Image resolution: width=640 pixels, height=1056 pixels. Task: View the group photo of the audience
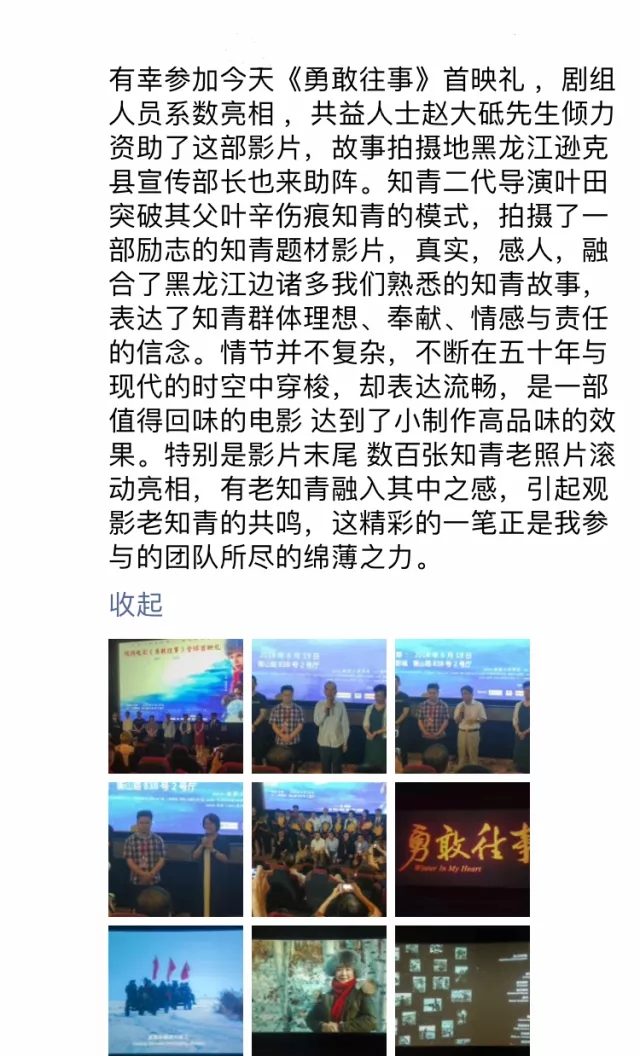click(318, 848)
